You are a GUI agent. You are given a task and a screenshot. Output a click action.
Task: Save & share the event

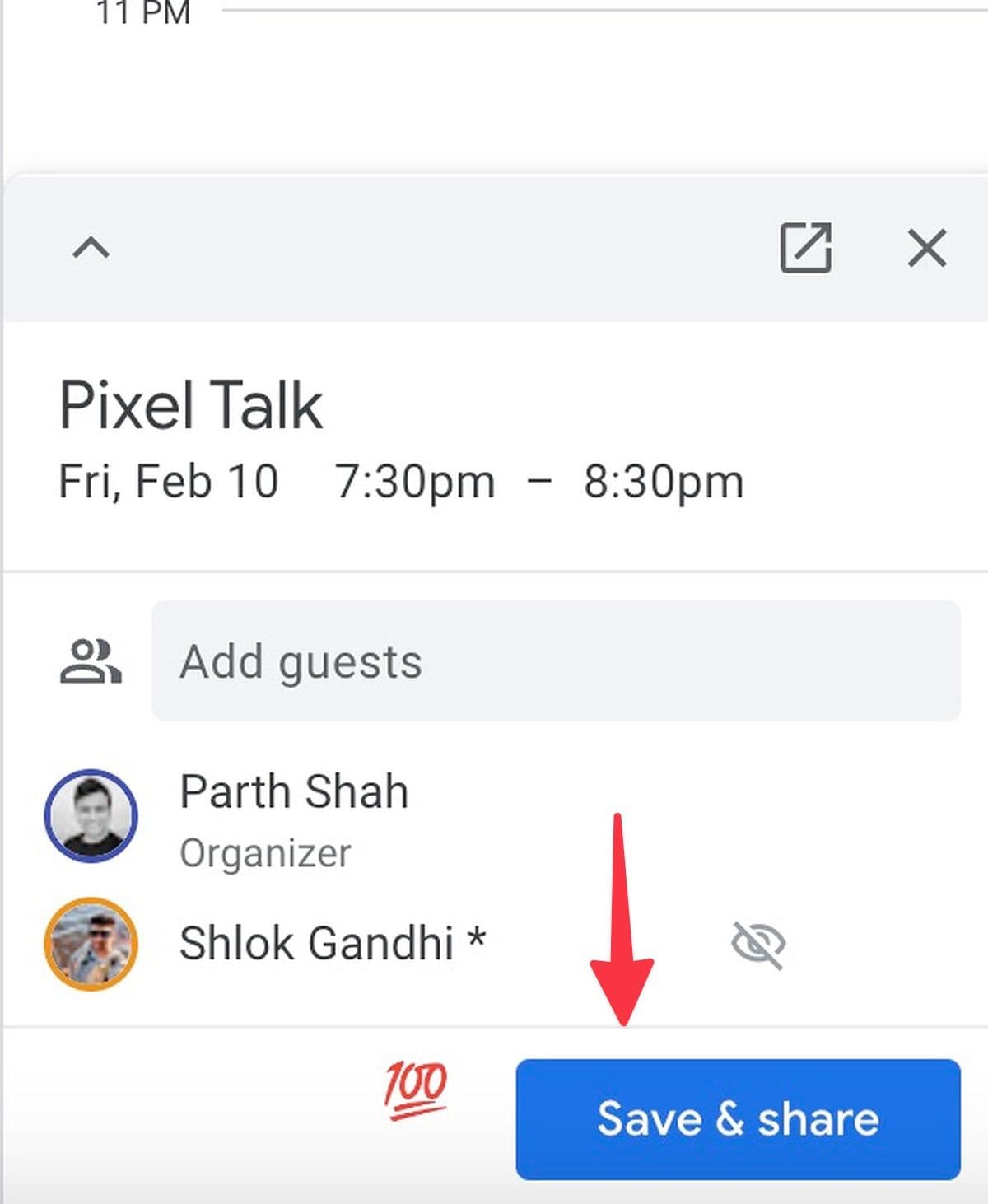(738, 1119)
